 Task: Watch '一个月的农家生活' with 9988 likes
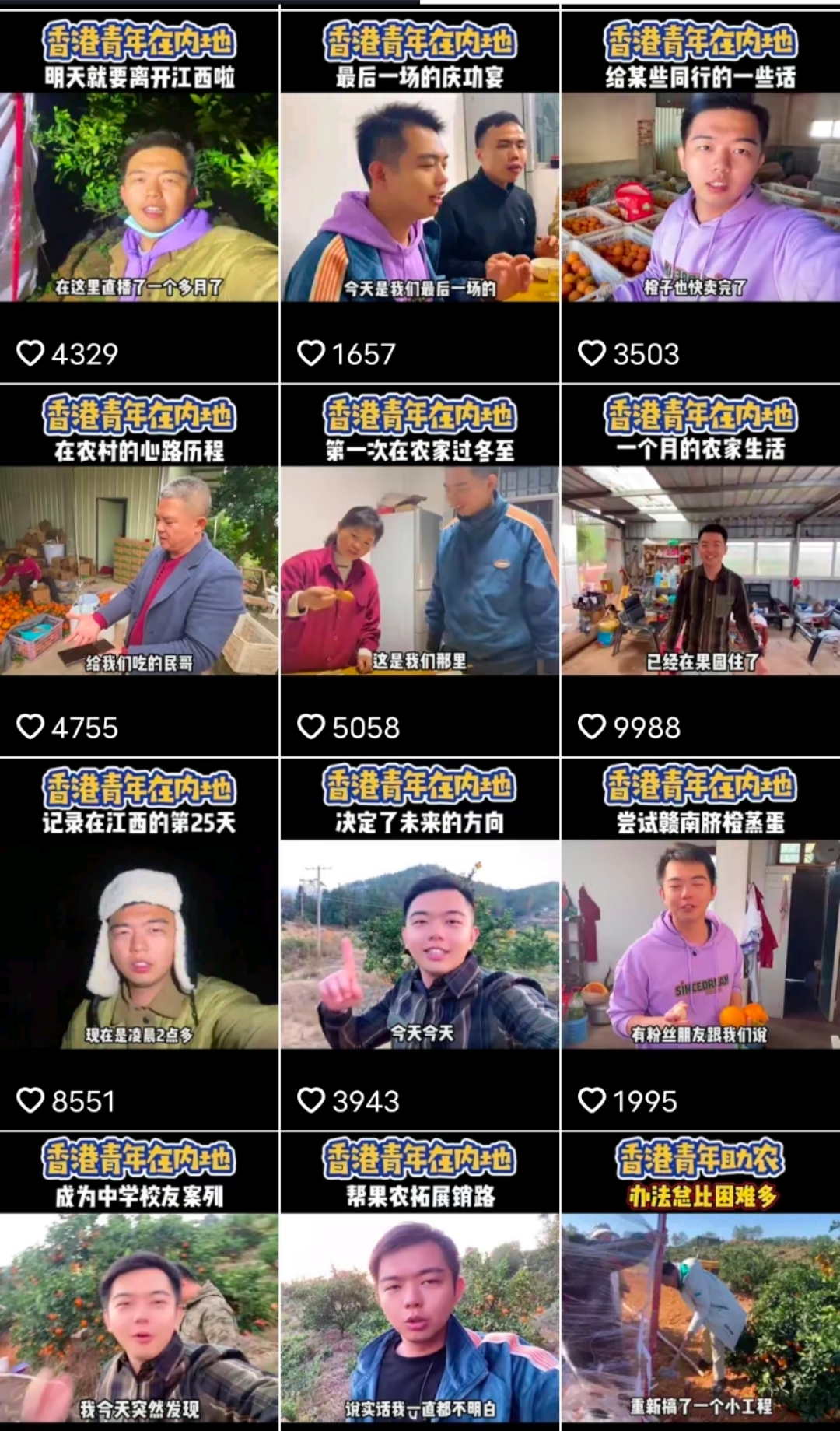(x=700, y=570)
